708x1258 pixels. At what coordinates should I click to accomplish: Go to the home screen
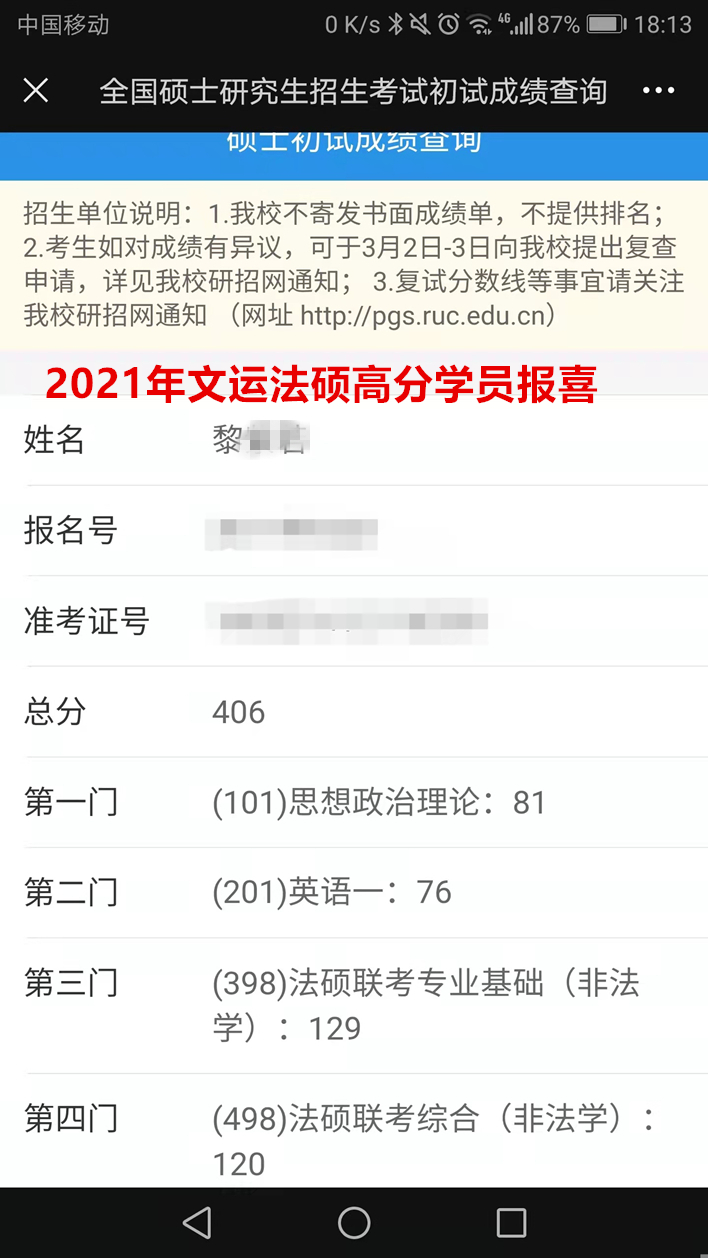tap(354, 1222)
